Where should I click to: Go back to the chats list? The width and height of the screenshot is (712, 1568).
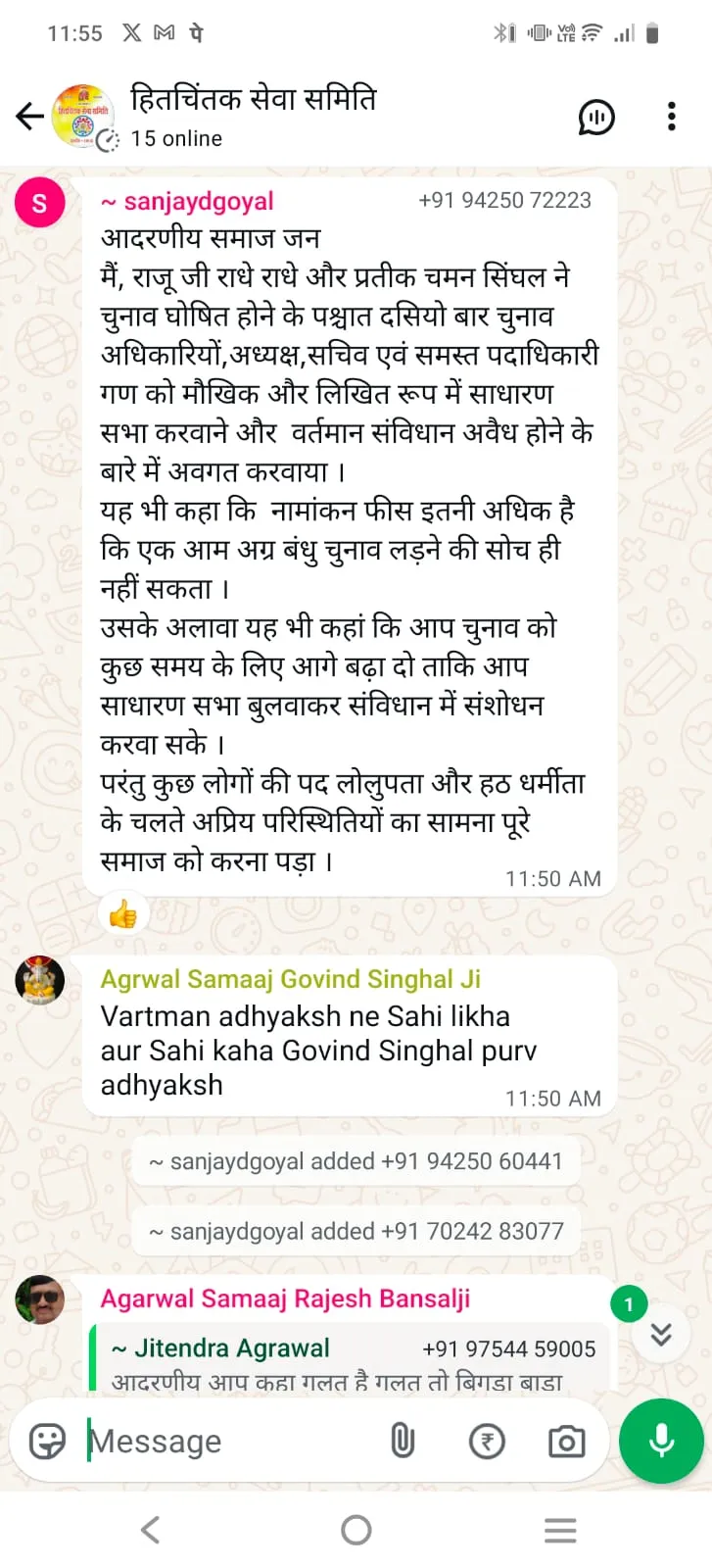click(x=29, y=117)
